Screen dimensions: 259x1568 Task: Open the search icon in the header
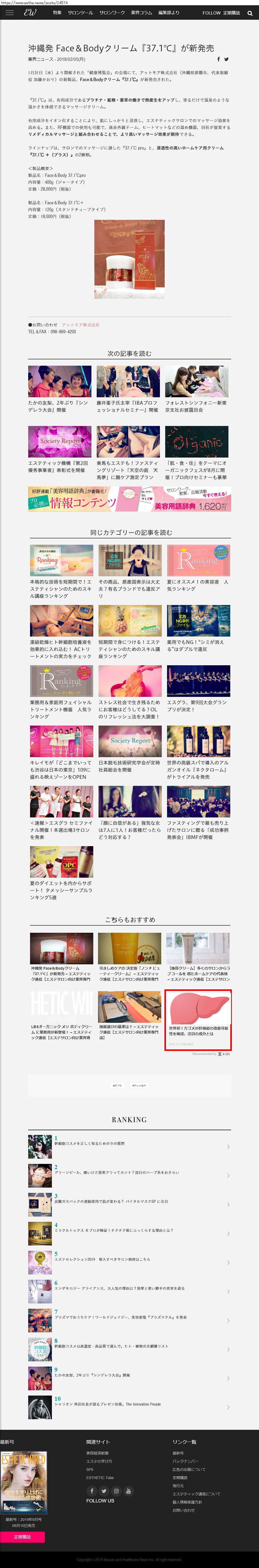tap(250, 13)
